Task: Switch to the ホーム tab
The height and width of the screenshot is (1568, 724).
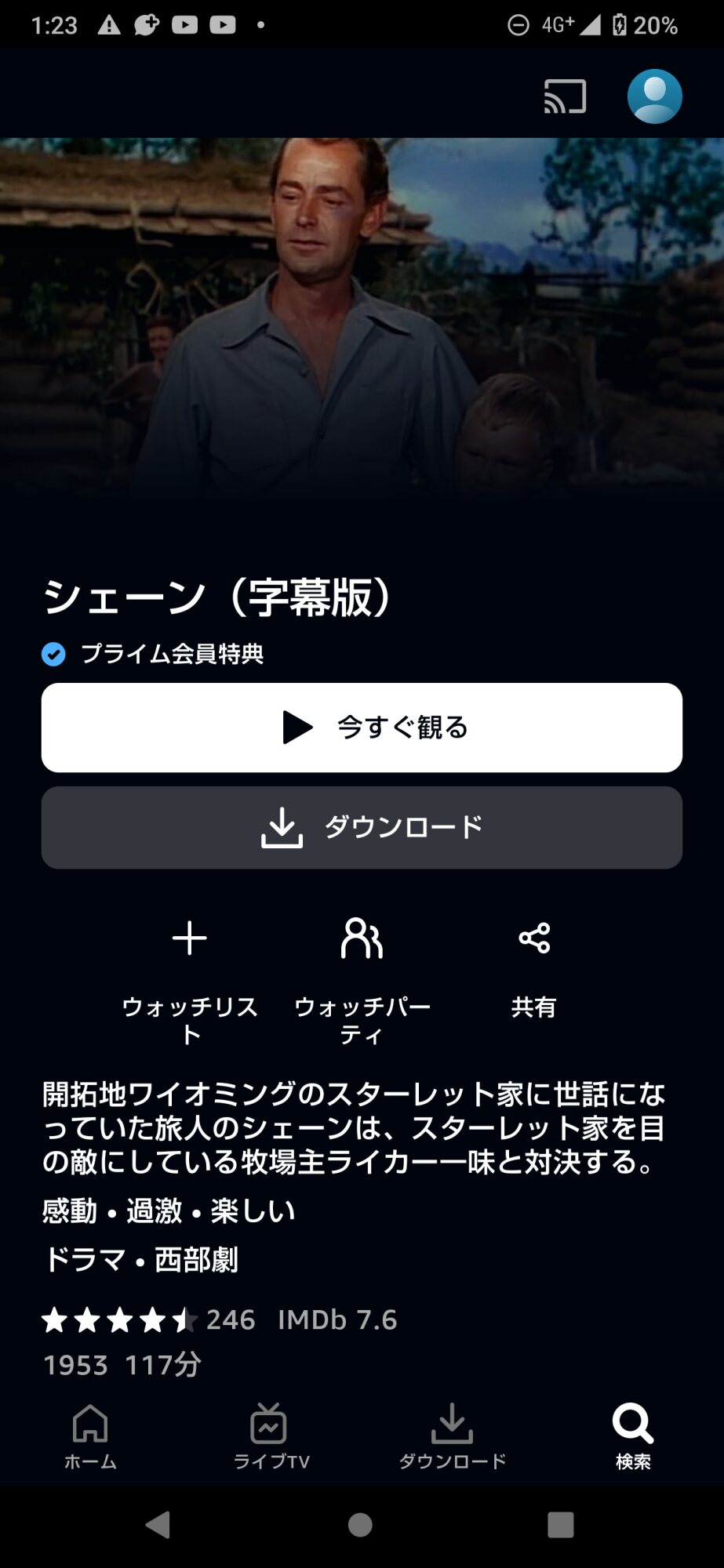Action: [x=90, y=1437]
